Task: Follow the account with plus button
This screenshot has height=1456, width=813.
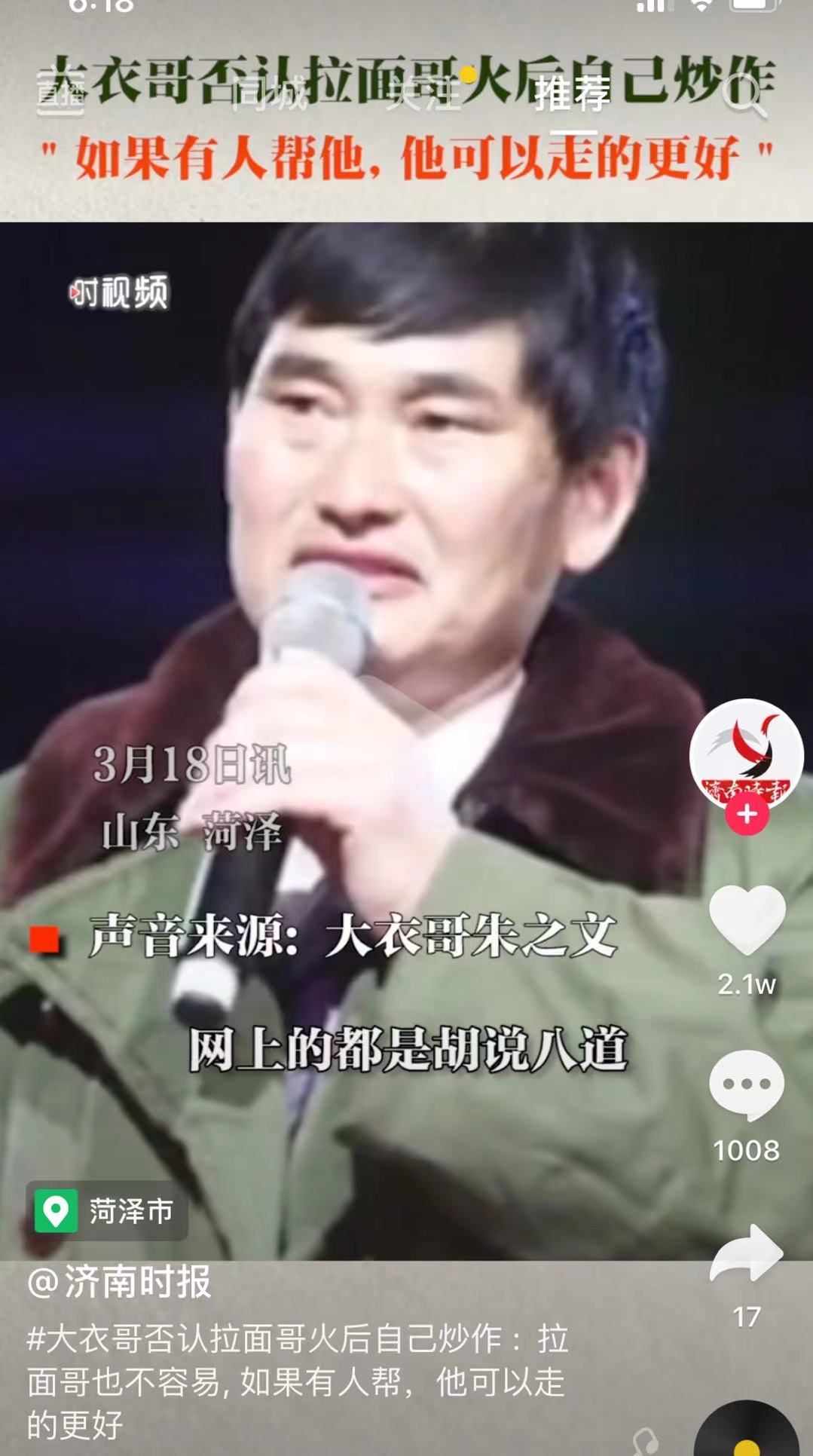Action: pos(747,815)
